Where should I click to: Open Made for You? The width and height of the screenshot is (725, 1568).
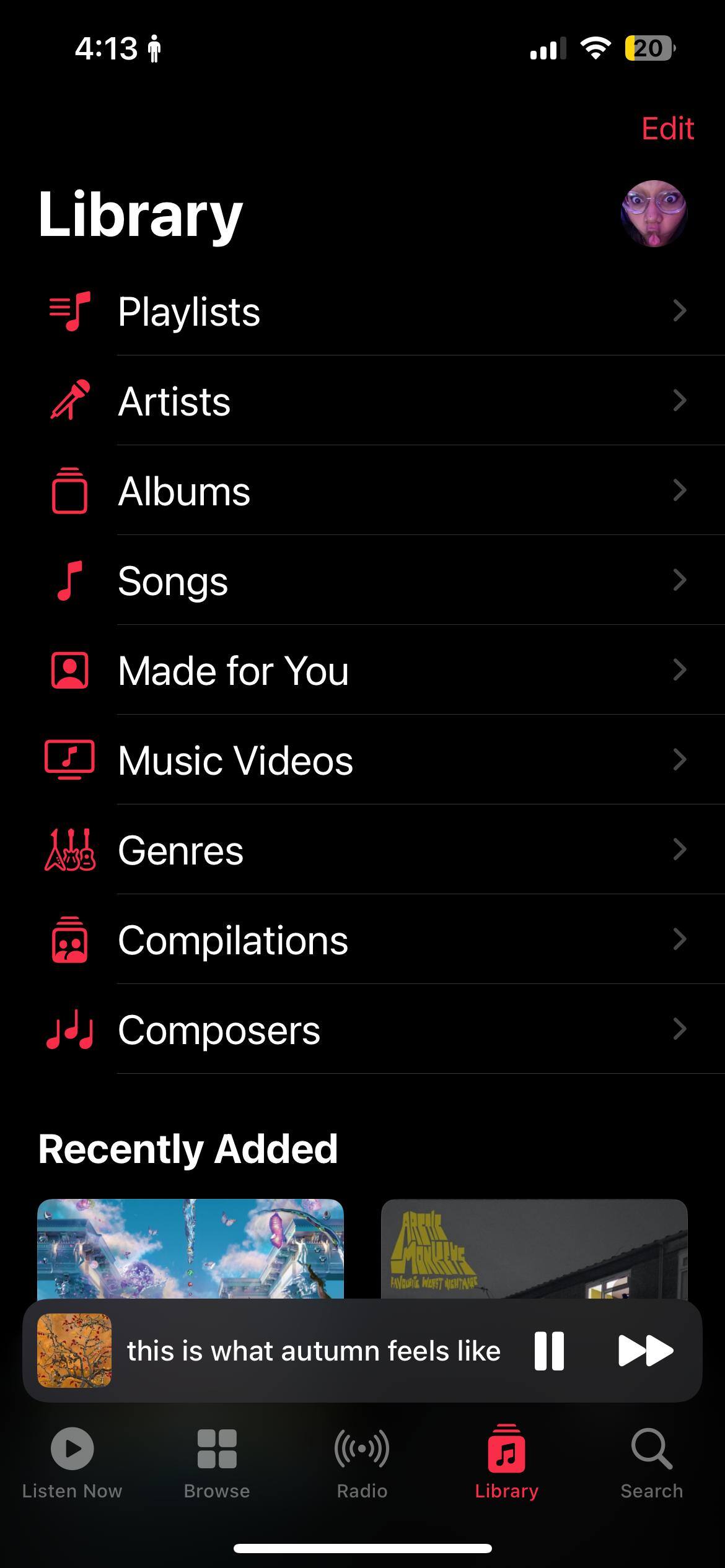[x=372, y=670]
